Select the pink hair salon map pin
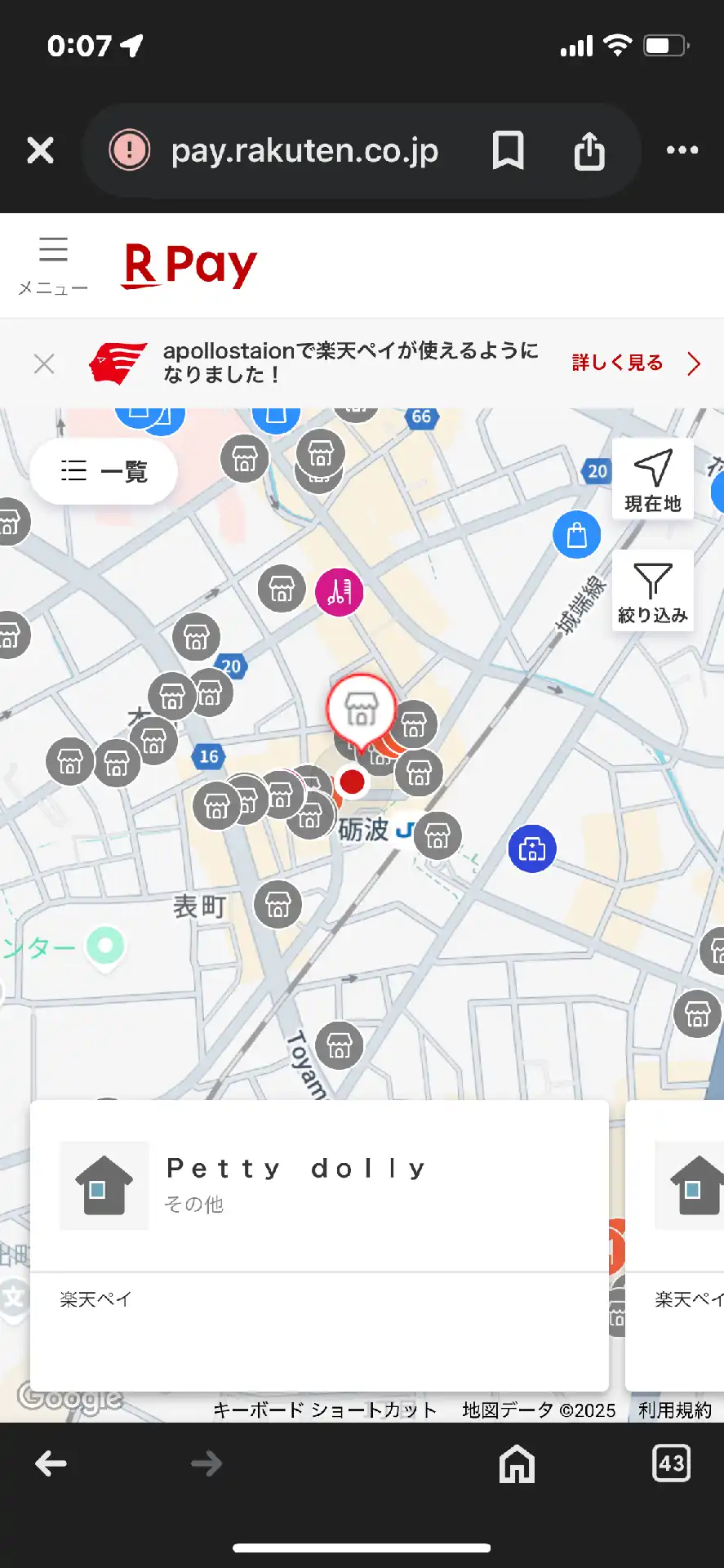This screenshot has width=724, height=1568. point(339,590)
